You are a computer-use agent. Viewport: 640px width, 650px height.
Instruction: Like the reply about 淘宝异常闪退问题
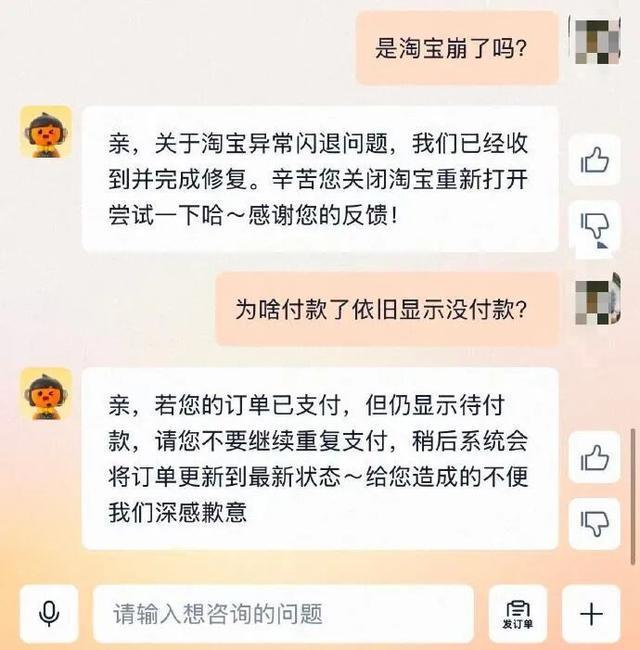pyautogui.click(x=595, y=160)
